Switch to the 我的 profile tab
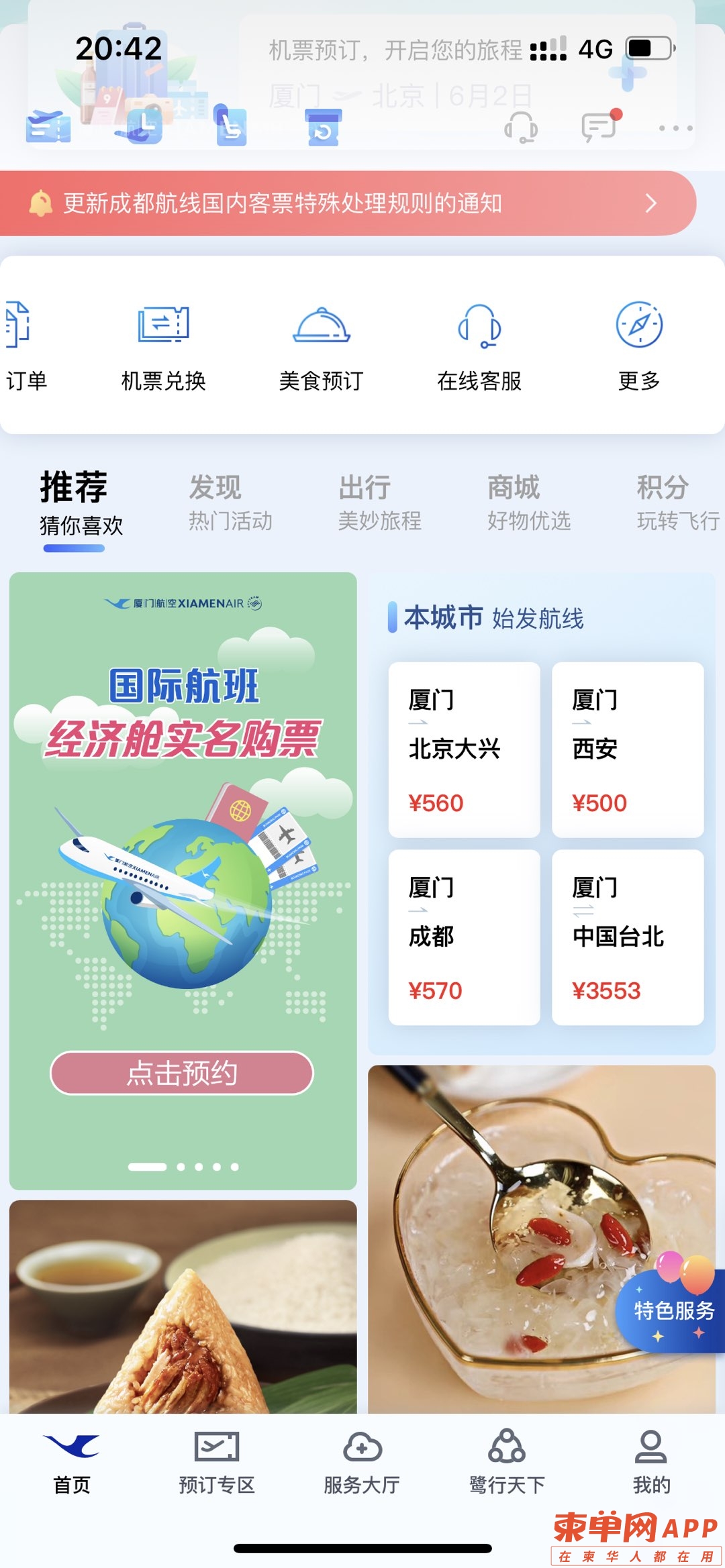 click(x=651, y=1462)
